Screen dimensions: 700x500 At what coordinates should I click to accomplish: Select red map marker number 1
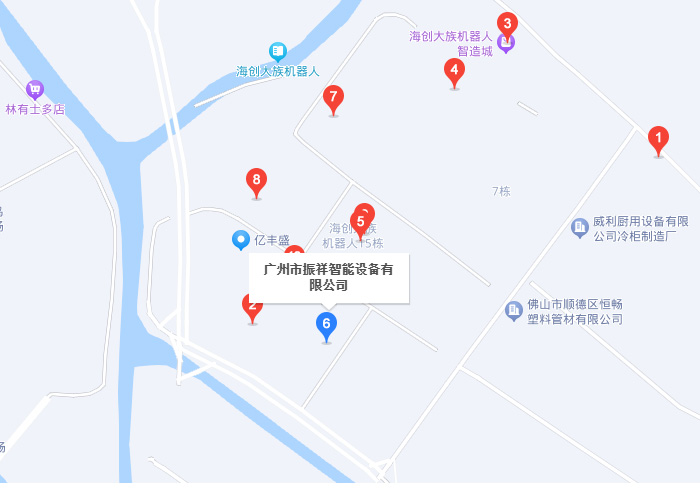click(658, 139)
